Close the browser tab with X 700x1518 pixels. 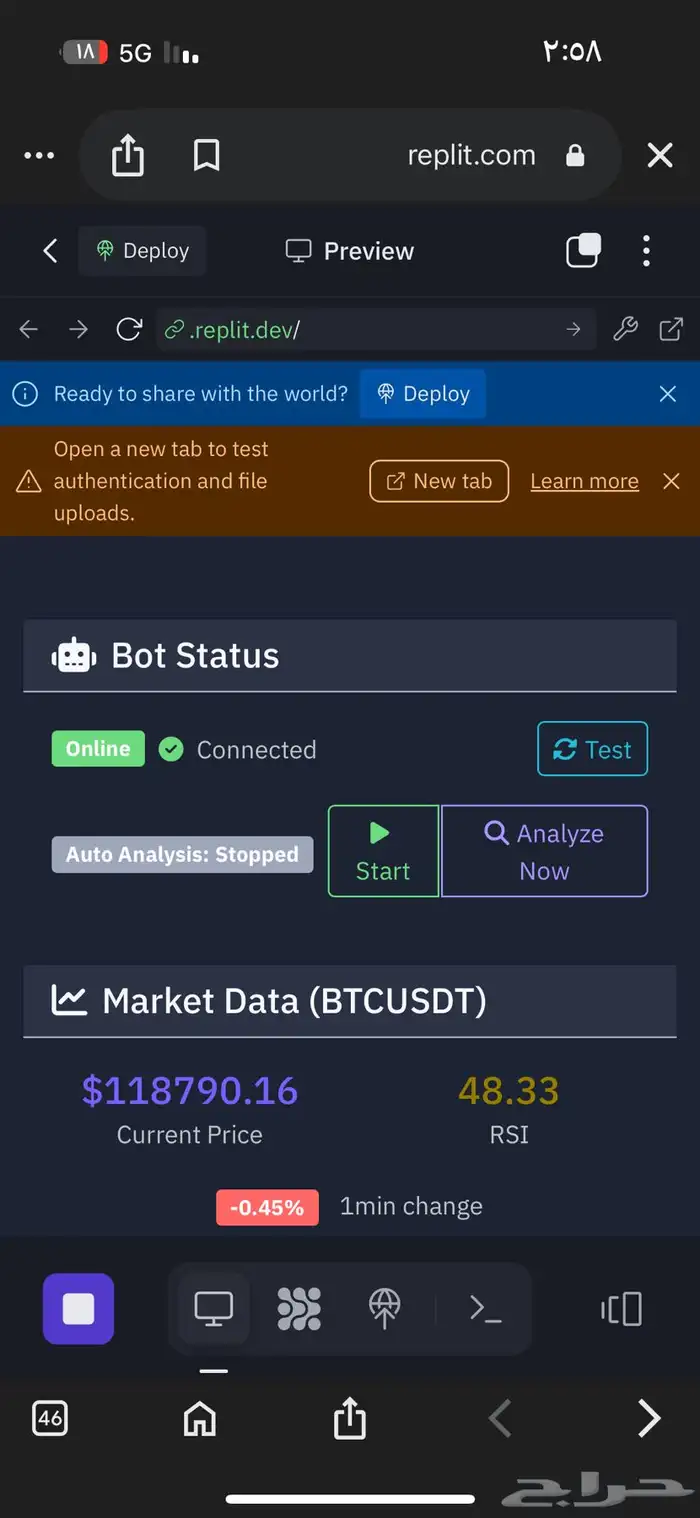click(x=659, y=155)
